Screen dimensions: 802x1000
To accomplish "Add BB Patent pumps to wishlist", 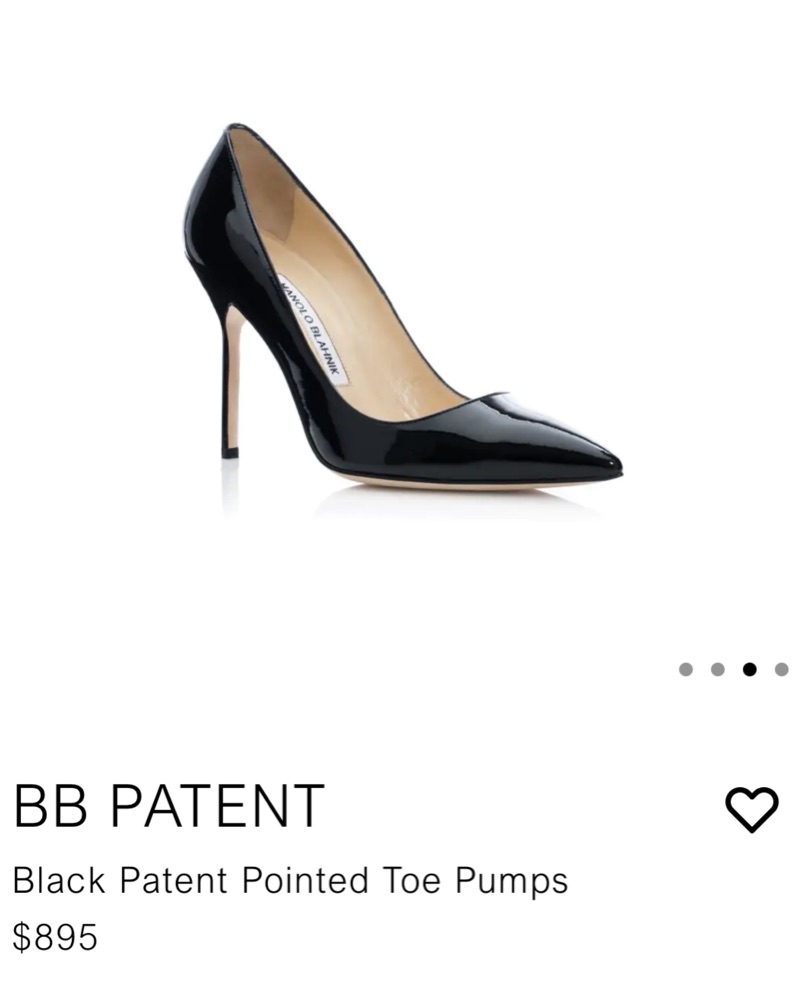I will (751, 808).
